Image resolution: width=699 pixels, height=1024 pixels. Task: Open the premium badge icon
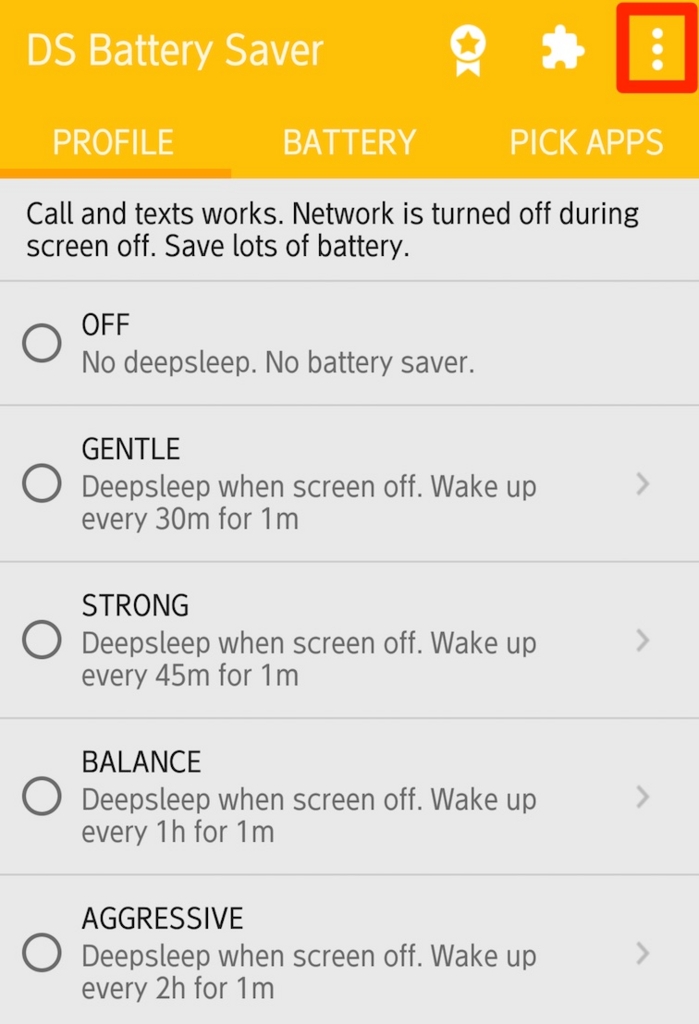point(468,50)
